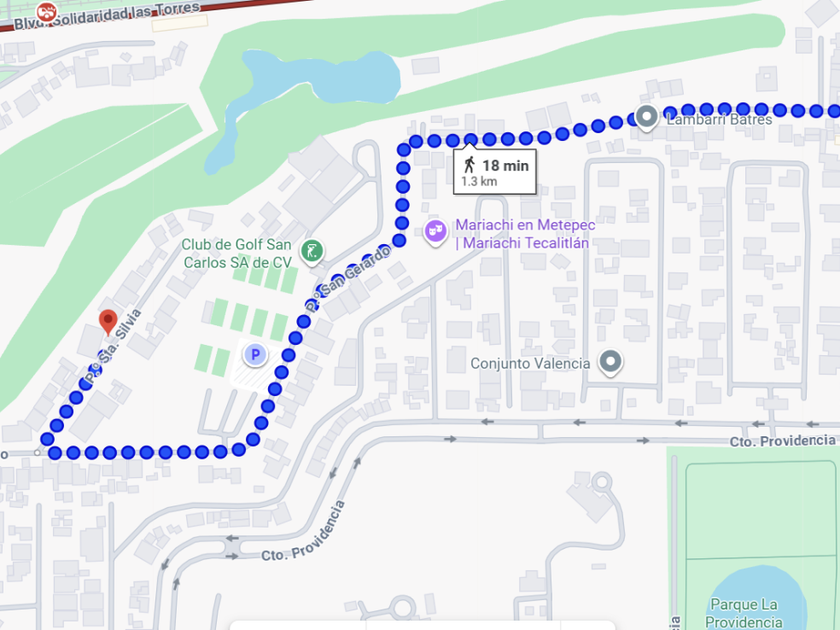This screenshot has width=840, height=630.
Task: Tap the Lambarri Batres map marker
Action: [647, 118]
